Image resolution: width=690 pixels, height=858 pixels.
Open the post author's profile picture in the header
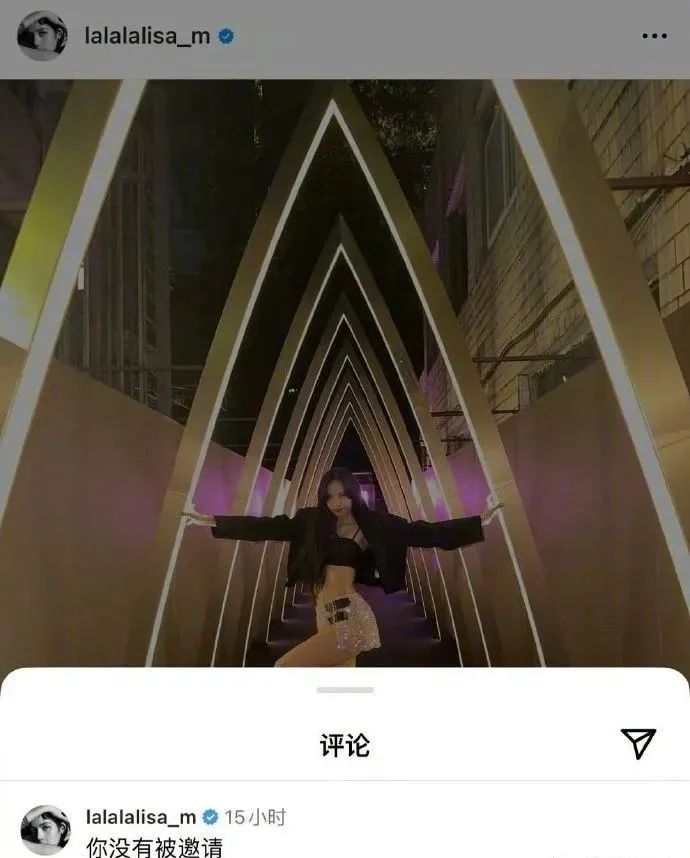coord(42,37)
